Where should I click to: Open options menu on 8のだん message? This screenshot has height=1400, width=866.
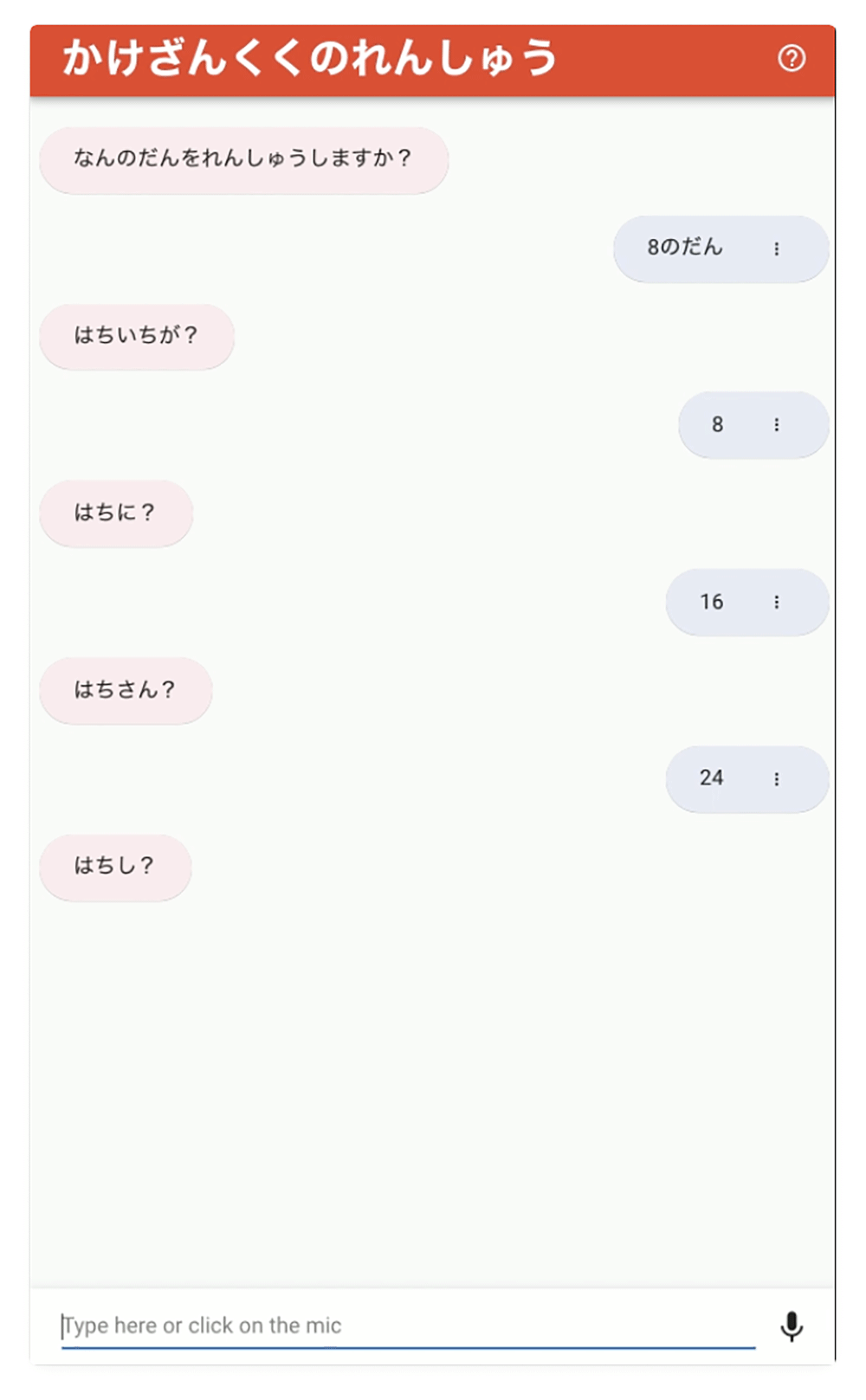pos(776,248)
